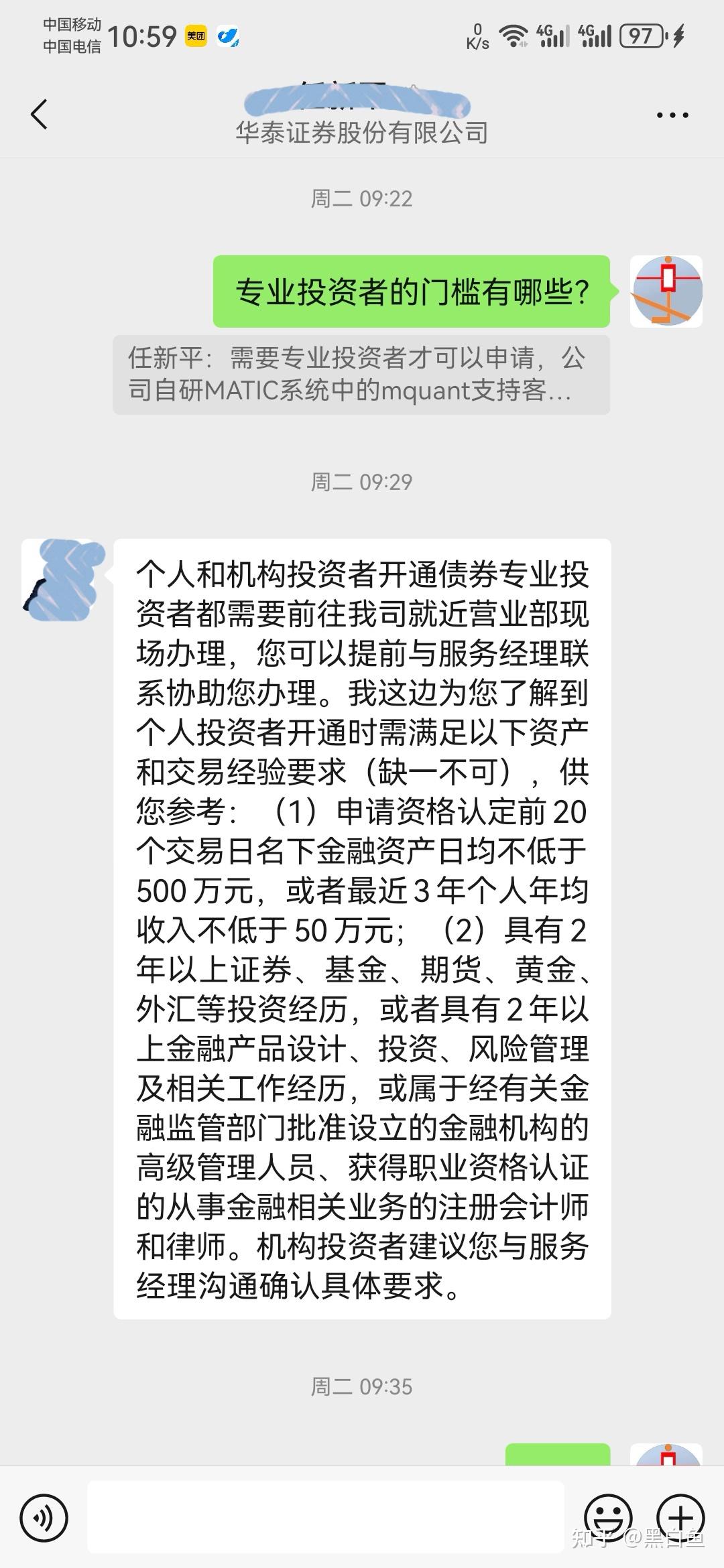Tap the 周二 09:22 timestamp
The height and width of the screenshot is (1568, 724).
coord(362,198)
